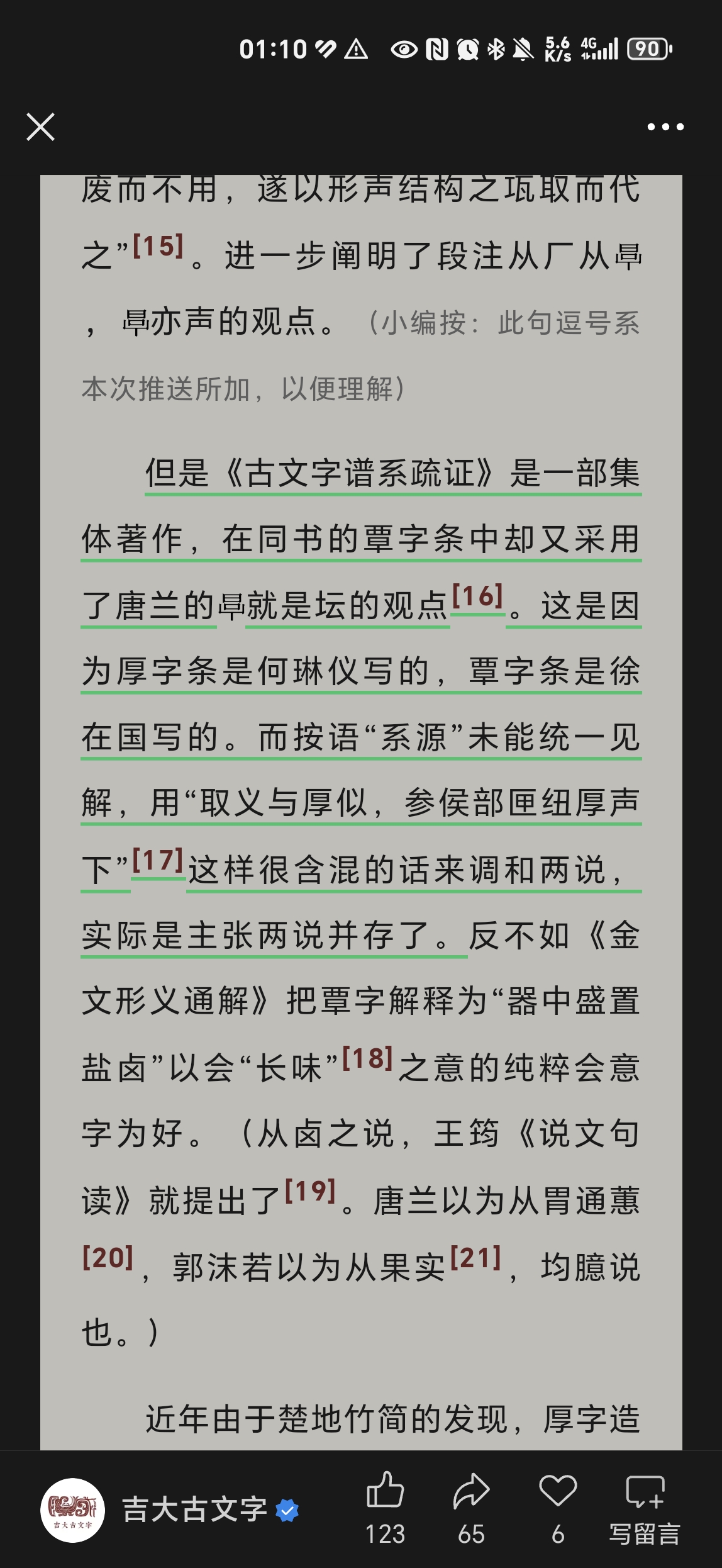Open the three-dot overflow menu
The width and height of the screenshot is (722, 1568).
pyautogui.click(x=665, y=126)
